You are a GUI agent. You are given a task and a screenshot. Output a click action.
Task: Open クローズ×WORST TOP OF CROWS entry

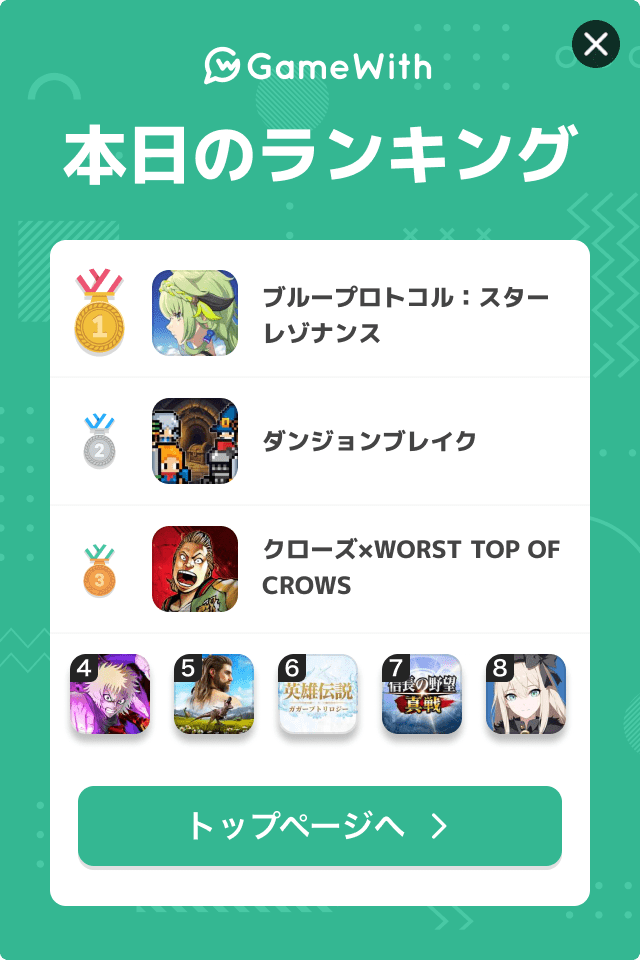(320, 568)
